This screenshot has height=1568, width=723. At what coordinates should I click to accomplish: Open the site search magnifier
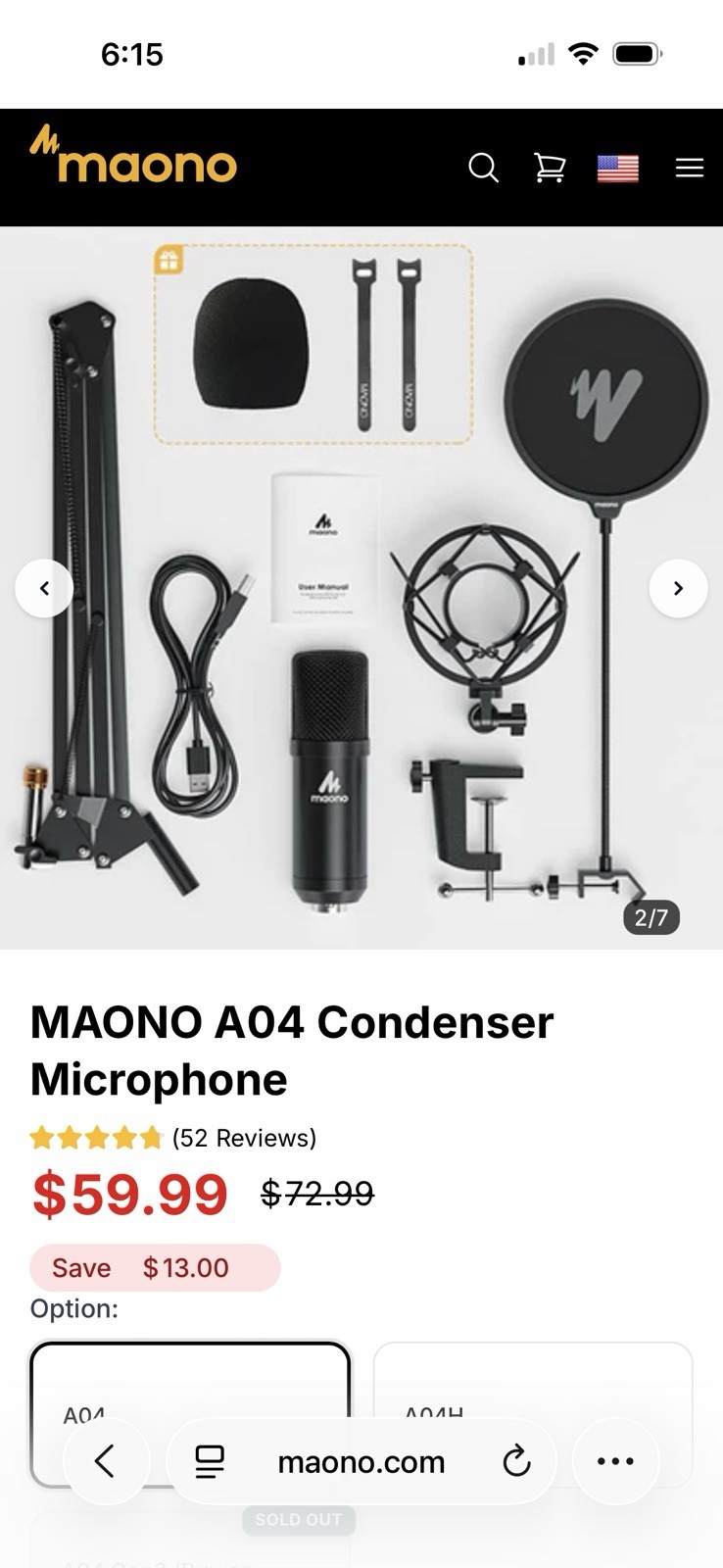tap(483, 168)
